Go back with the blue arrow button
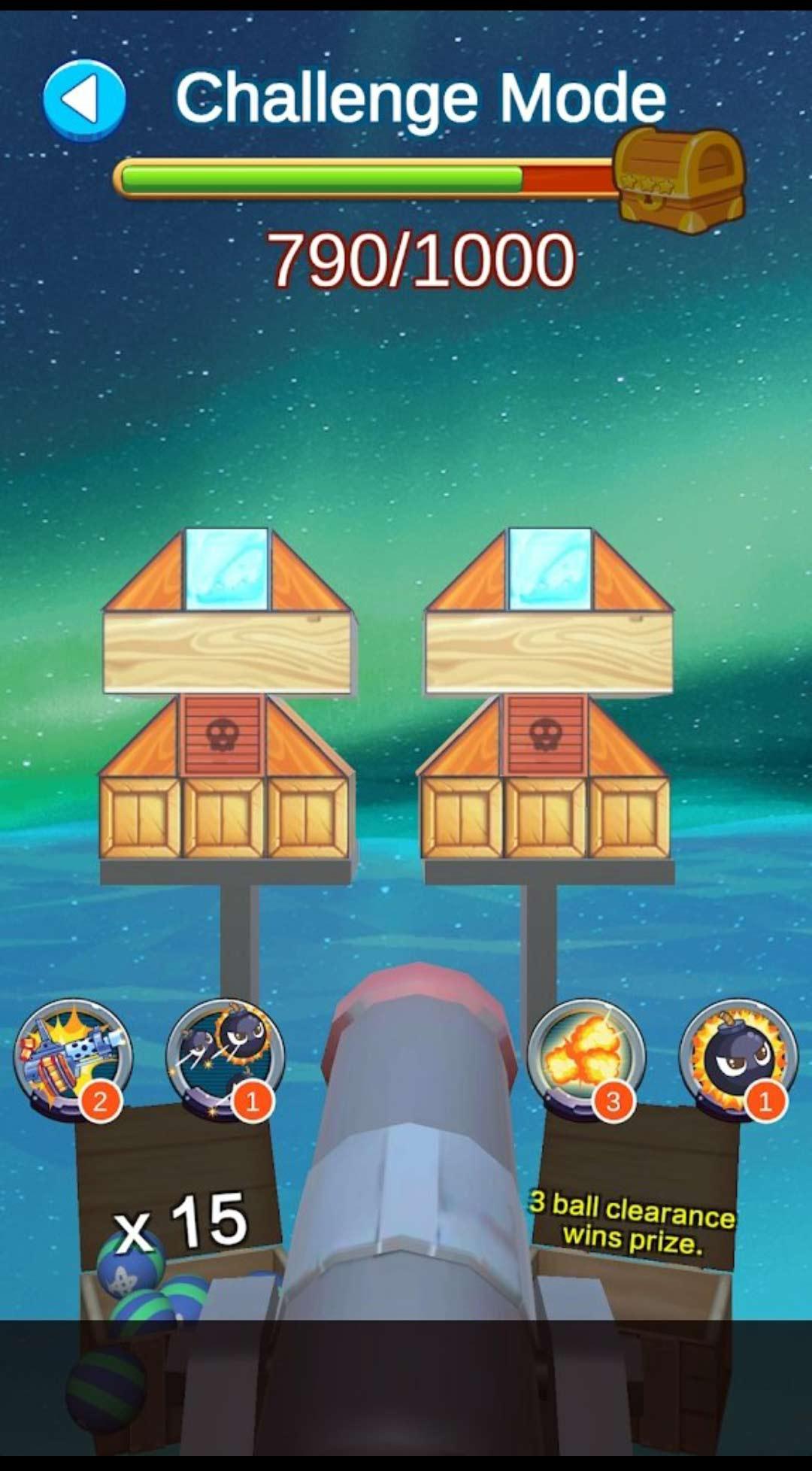Viewport: 812px width, 1471px height. [83, 100]
